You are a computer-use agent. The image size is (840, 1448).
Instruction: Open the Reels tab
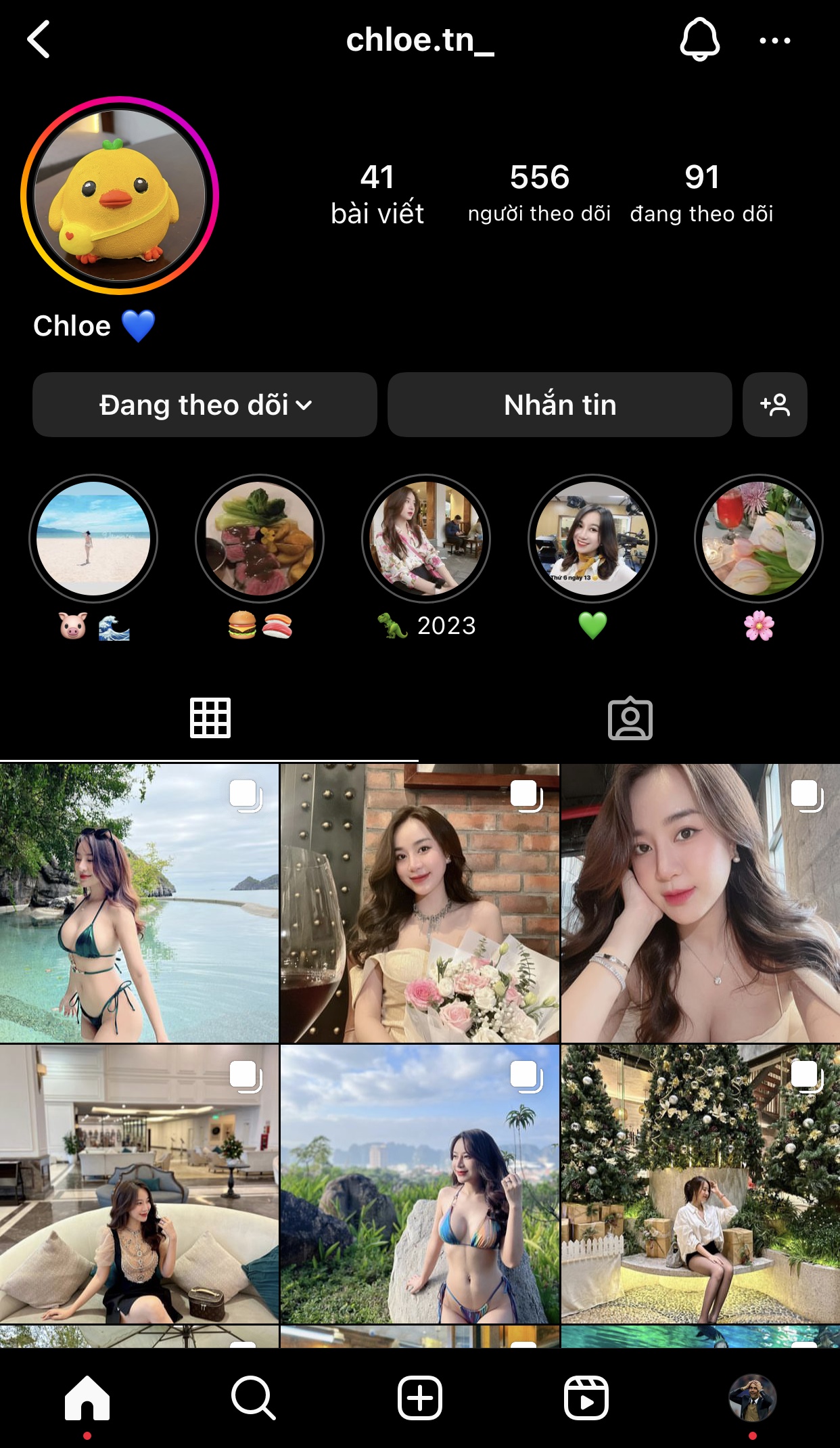tap(586, 1398)
